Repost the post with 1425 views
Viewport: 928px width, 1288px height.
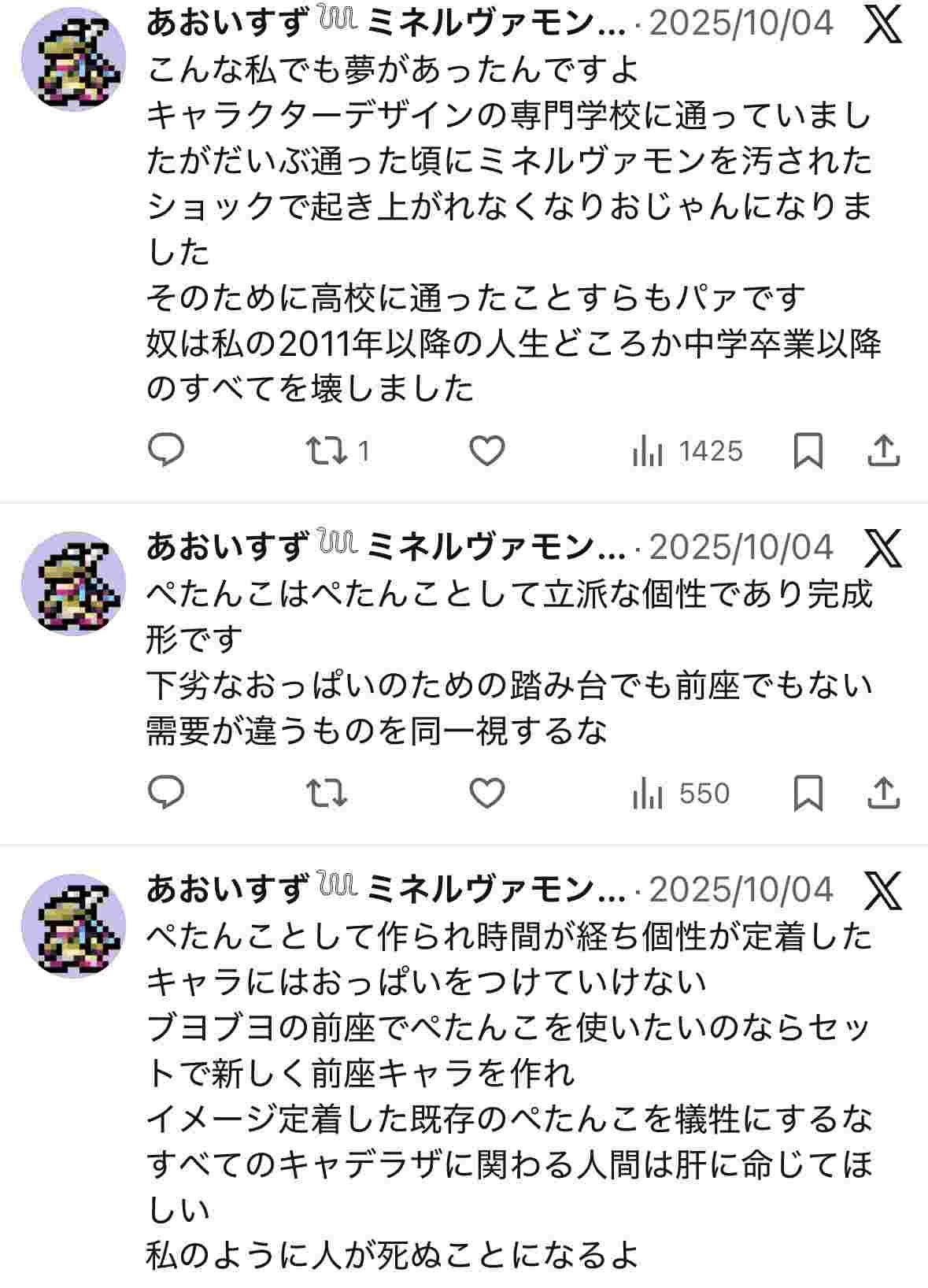tap(326, 450)
